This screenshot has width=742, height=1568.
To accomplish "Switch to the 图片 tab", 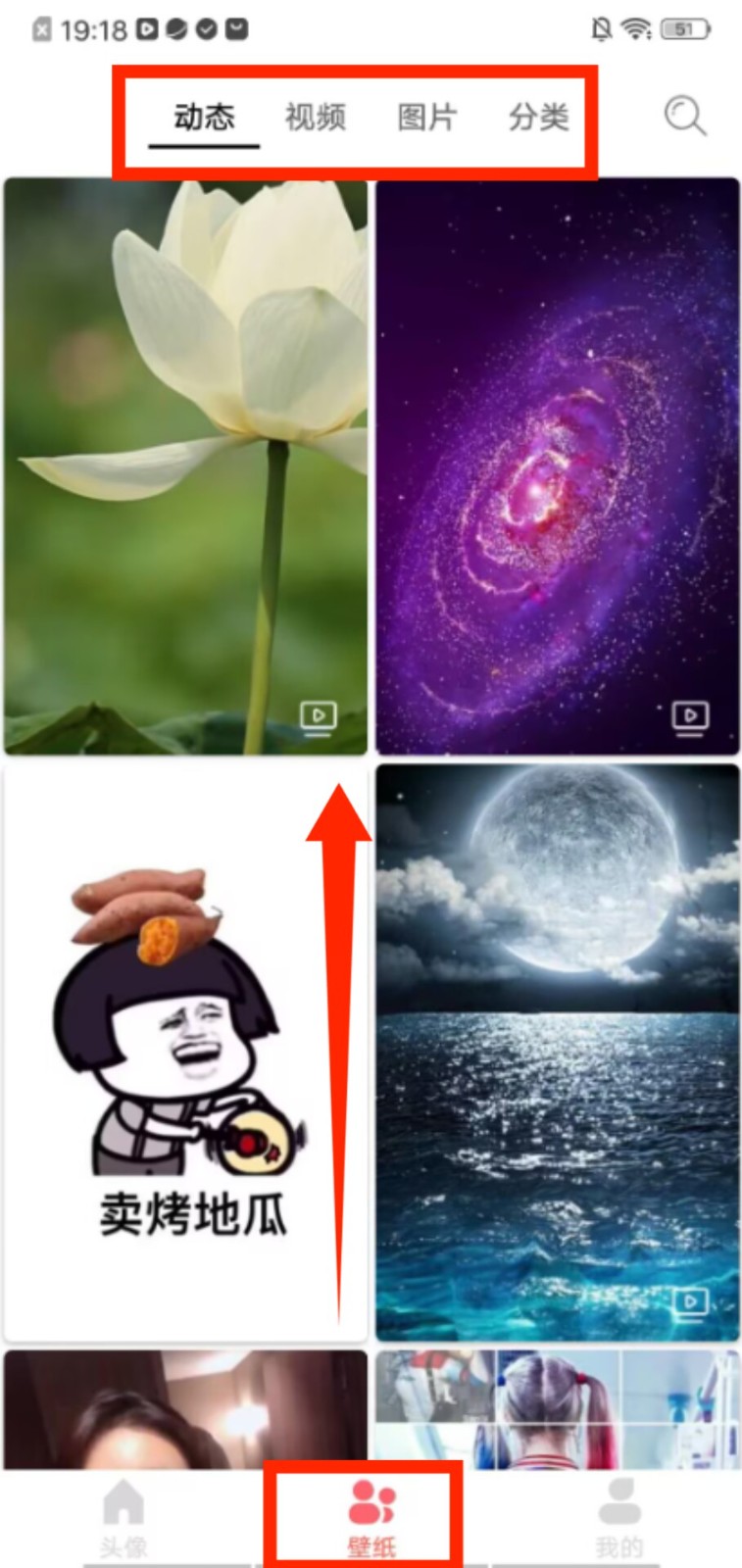I will coord(427,118).
